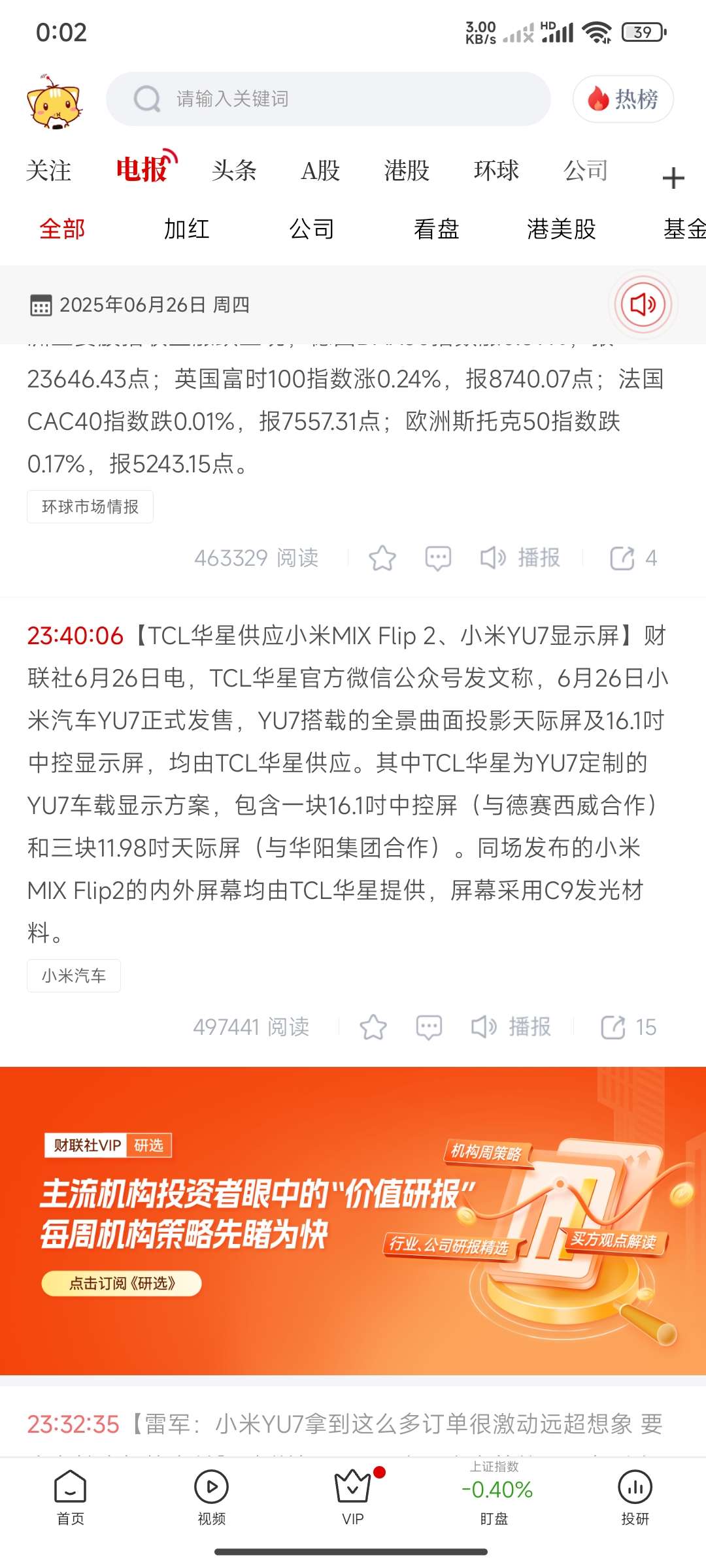
Task: Open comments on the TCL华星 news
Action: click(x=429, y=1027)
